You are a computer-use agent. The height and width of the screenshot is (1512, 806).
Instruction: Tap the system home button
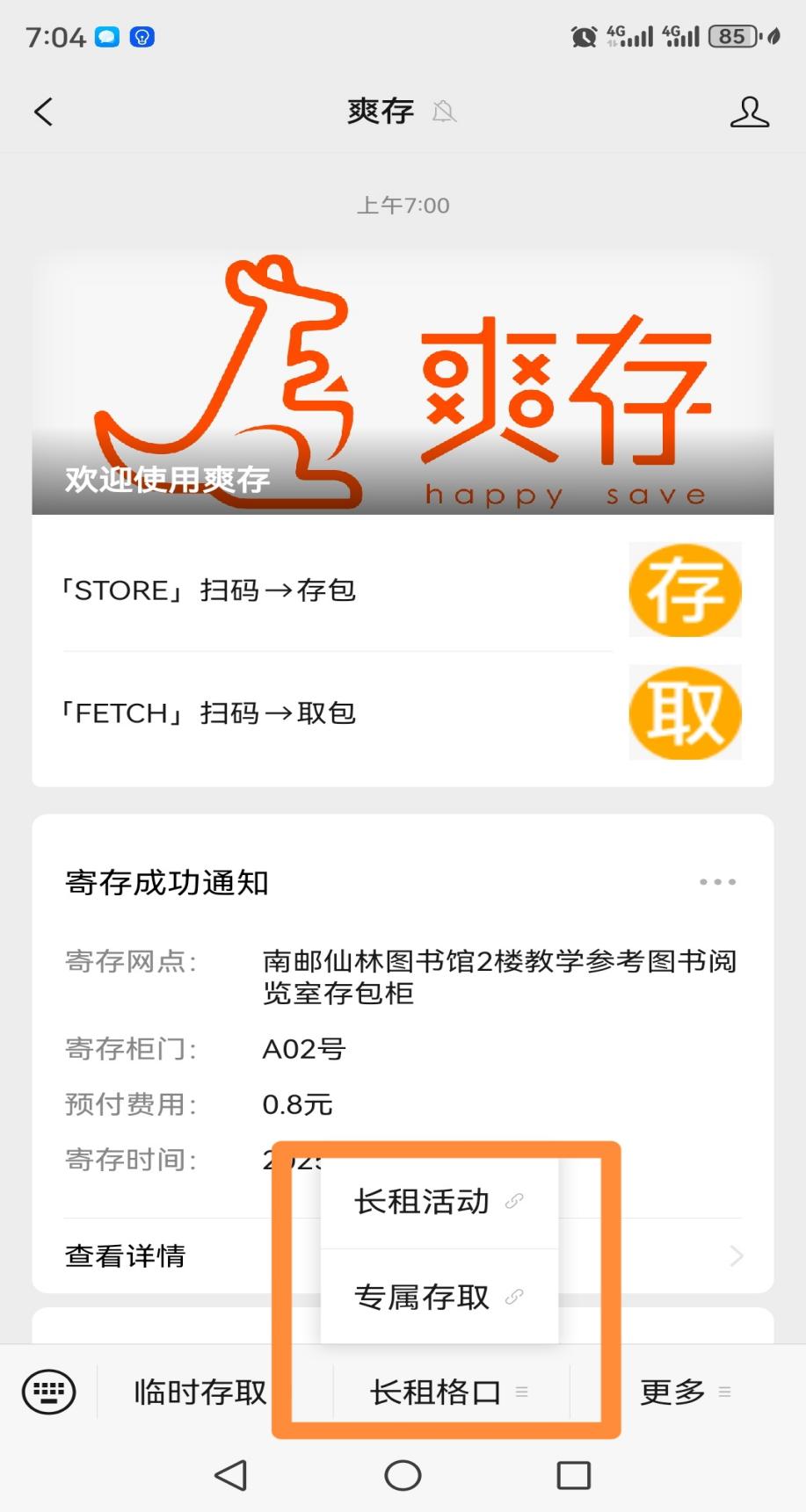(403, 1475)
